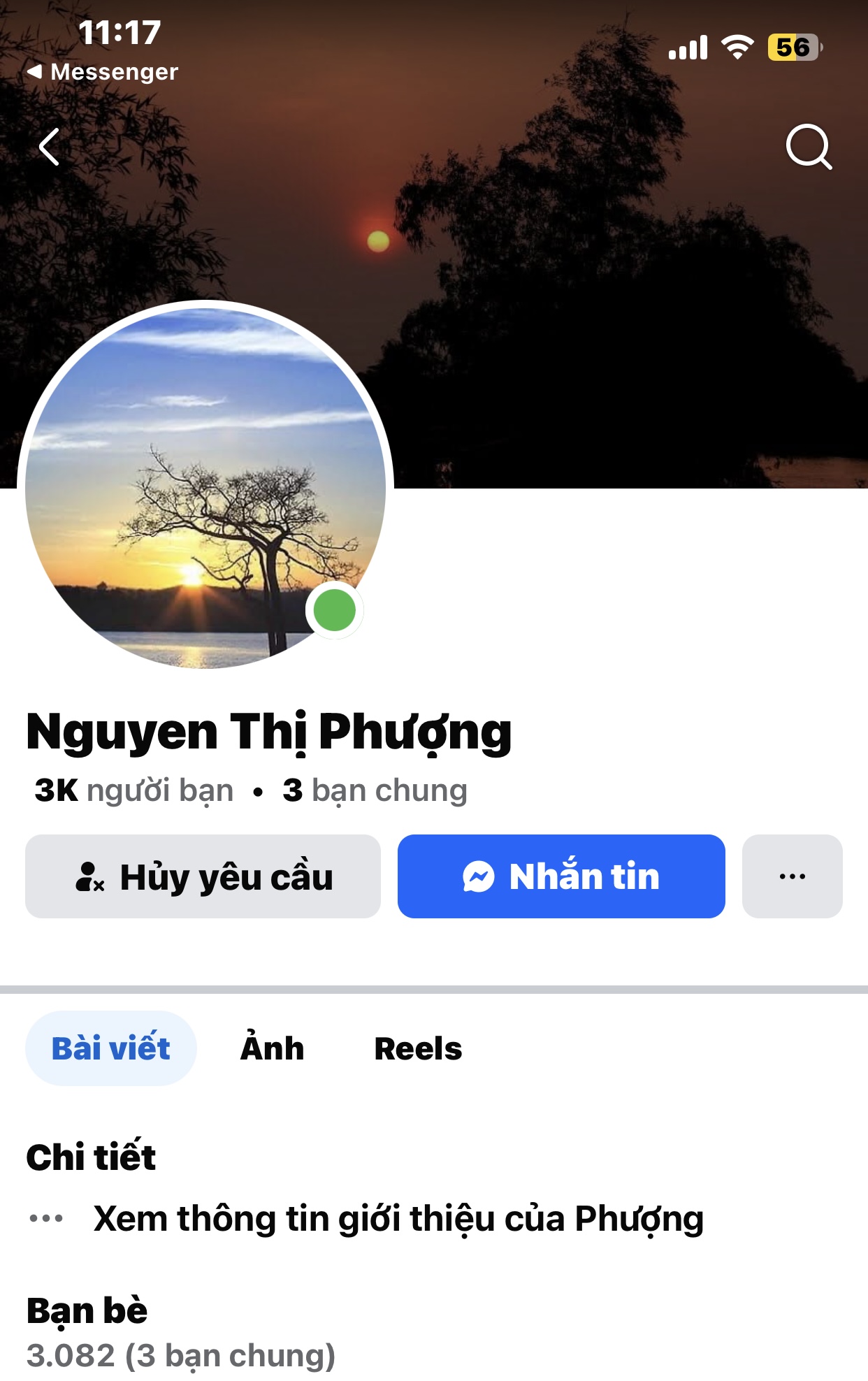Screen dimensions: 868x1381
Task: Open the three-dot more options button
Action: (x=792, y=876)
